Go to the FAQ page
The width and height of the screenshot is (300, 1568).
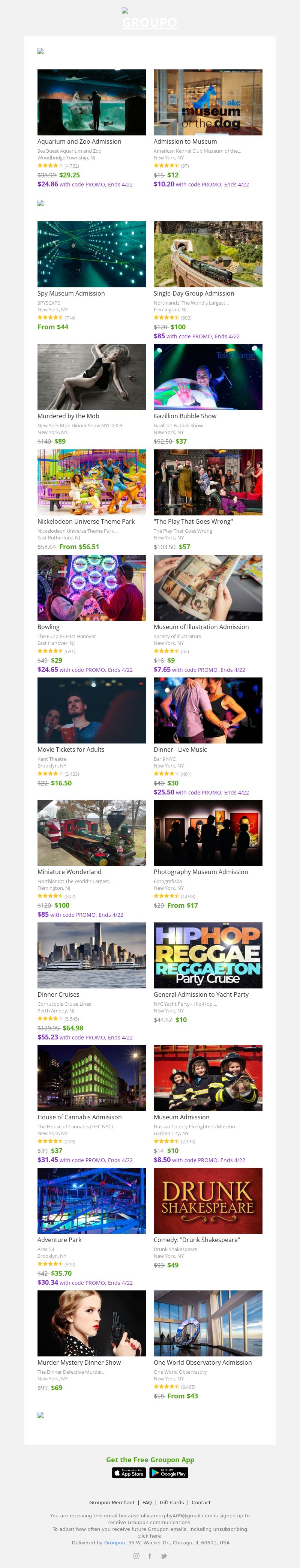click(147, 1502)
